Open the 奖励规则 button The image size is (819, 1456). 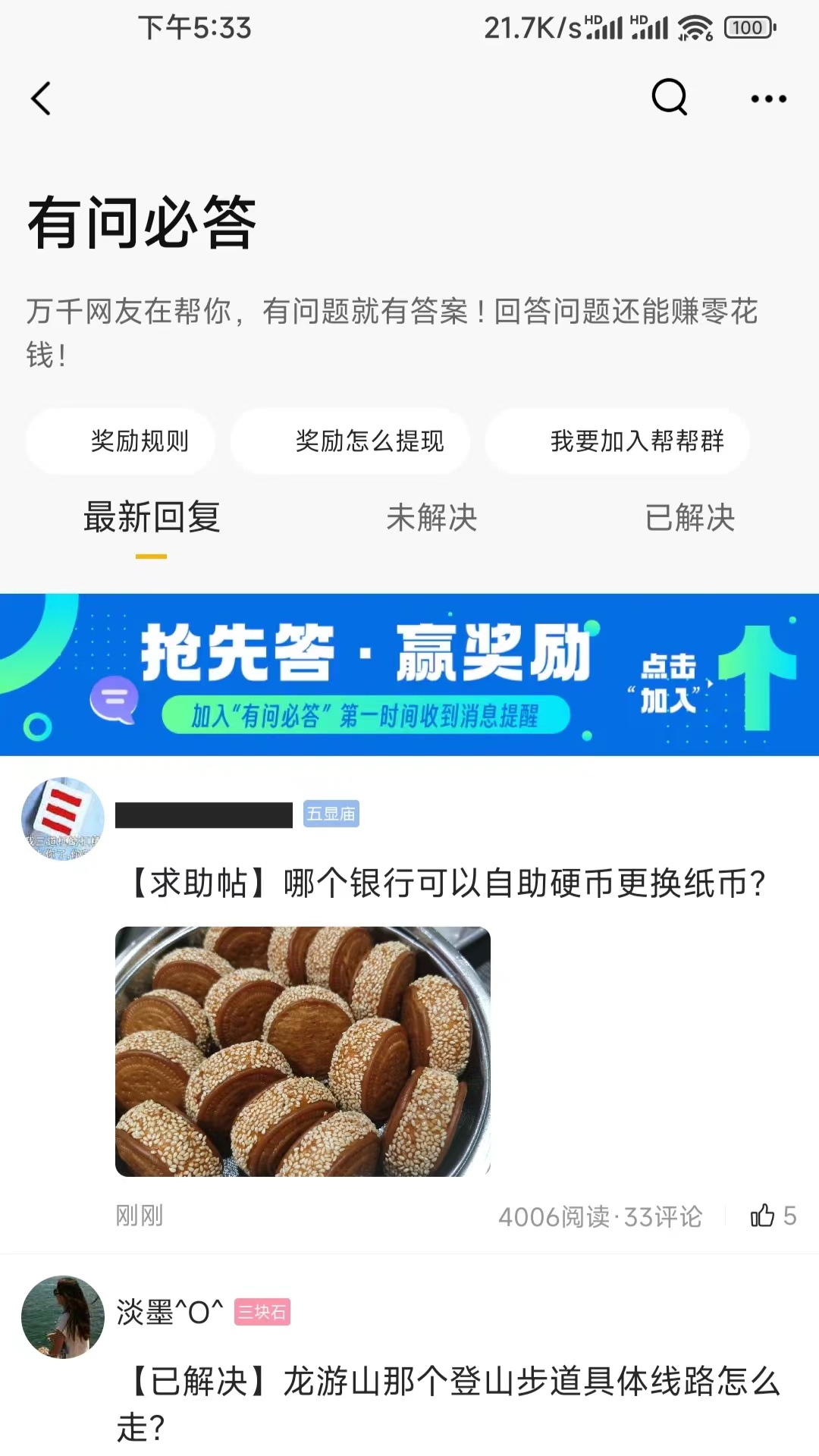tap(119, 441)
